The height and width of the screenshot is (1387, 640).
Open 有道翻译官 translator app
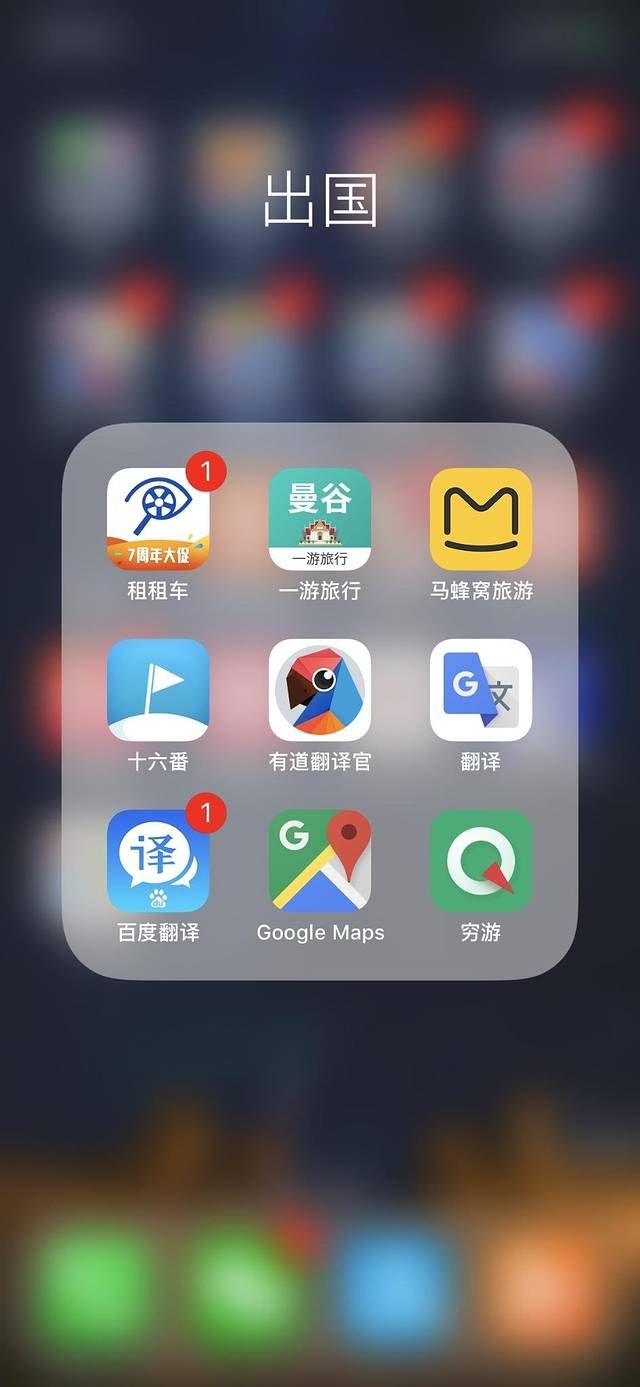pyautogui.click(x=320, y=690)
